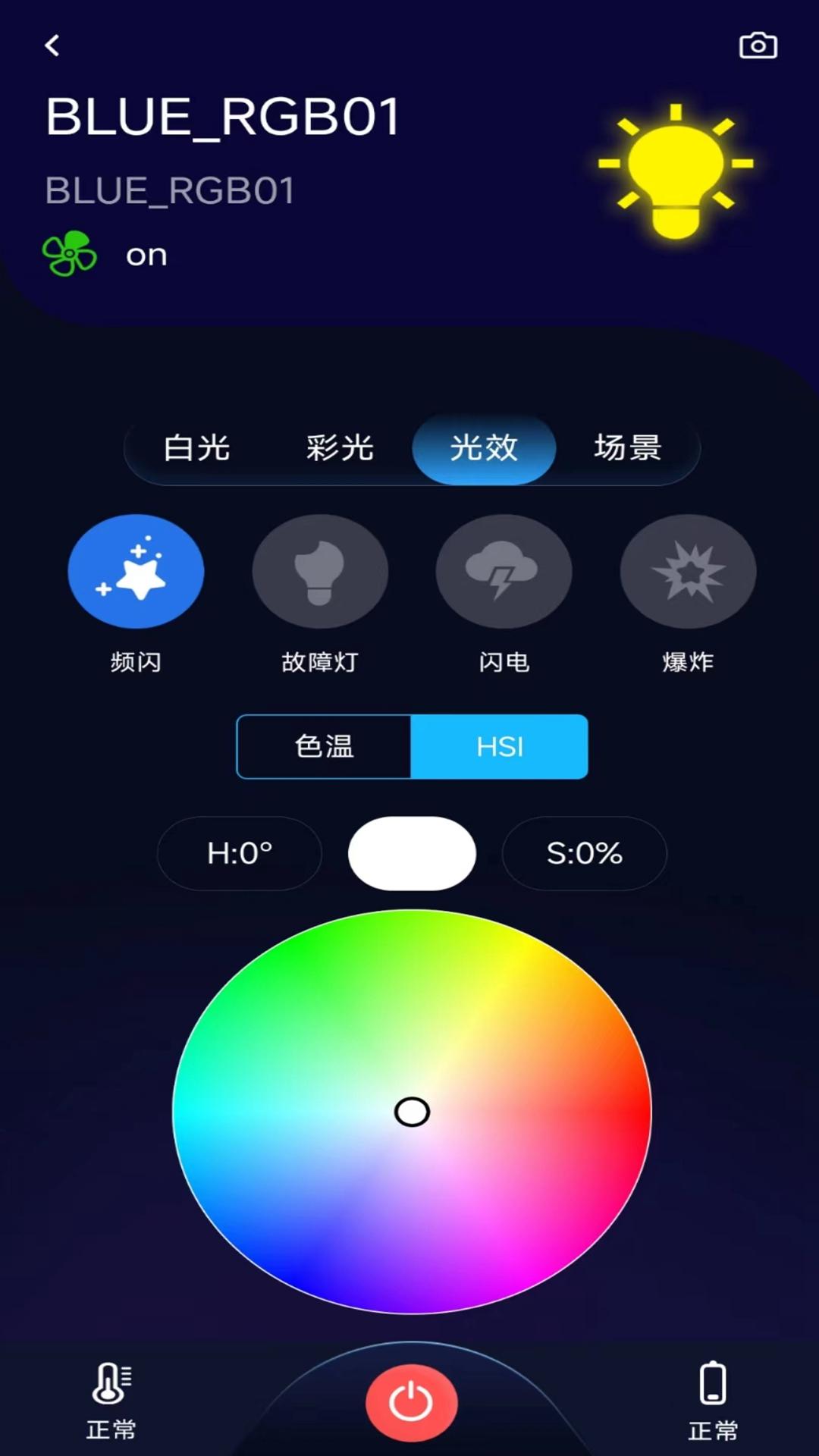The height and width of the screenshot is (1456, 819).
Task: Switch to HSI mode
Action: tap(500, 746)
